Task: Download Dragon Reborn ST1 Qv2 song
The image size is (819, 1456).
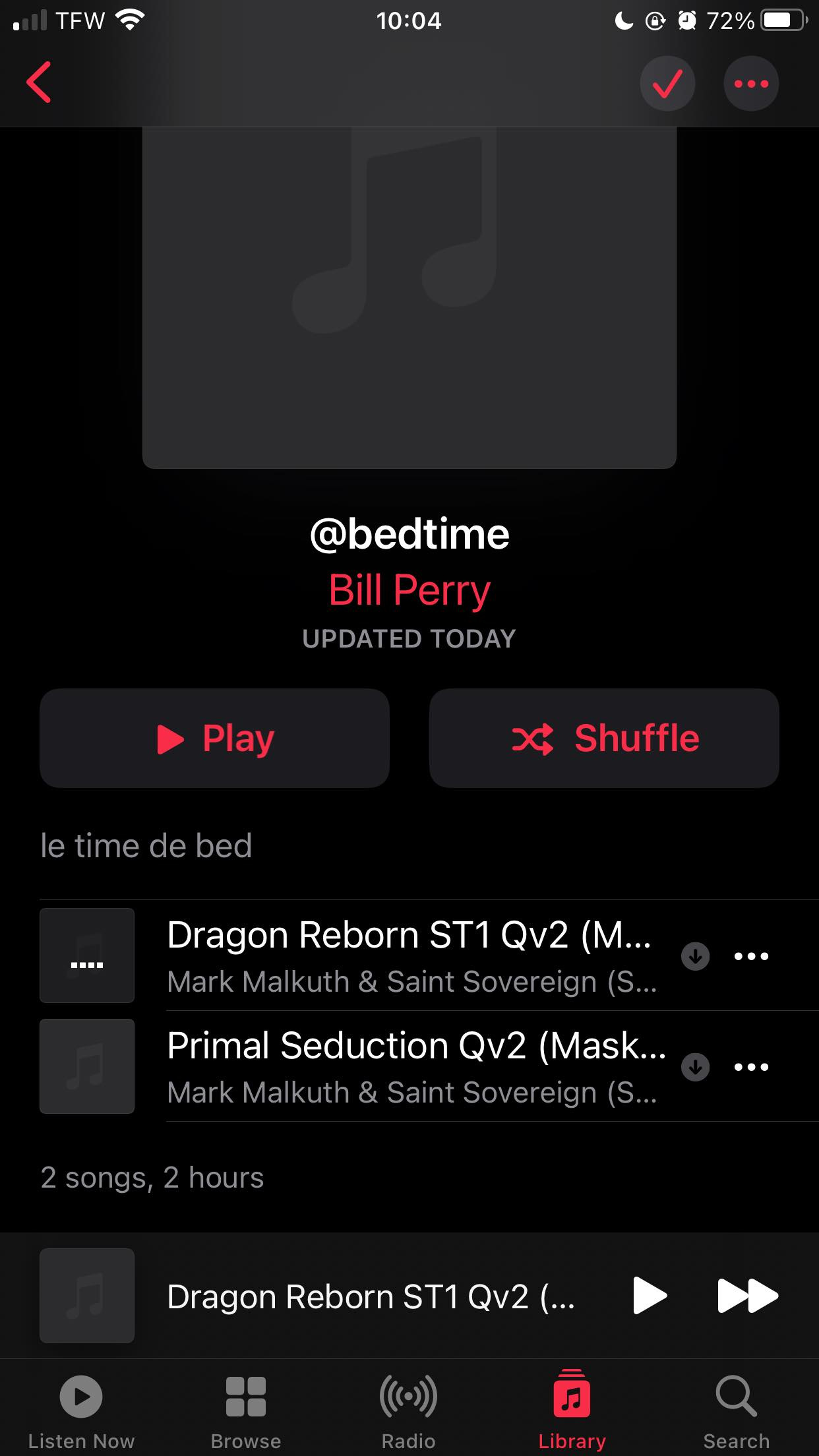Action: click(695, 956)
